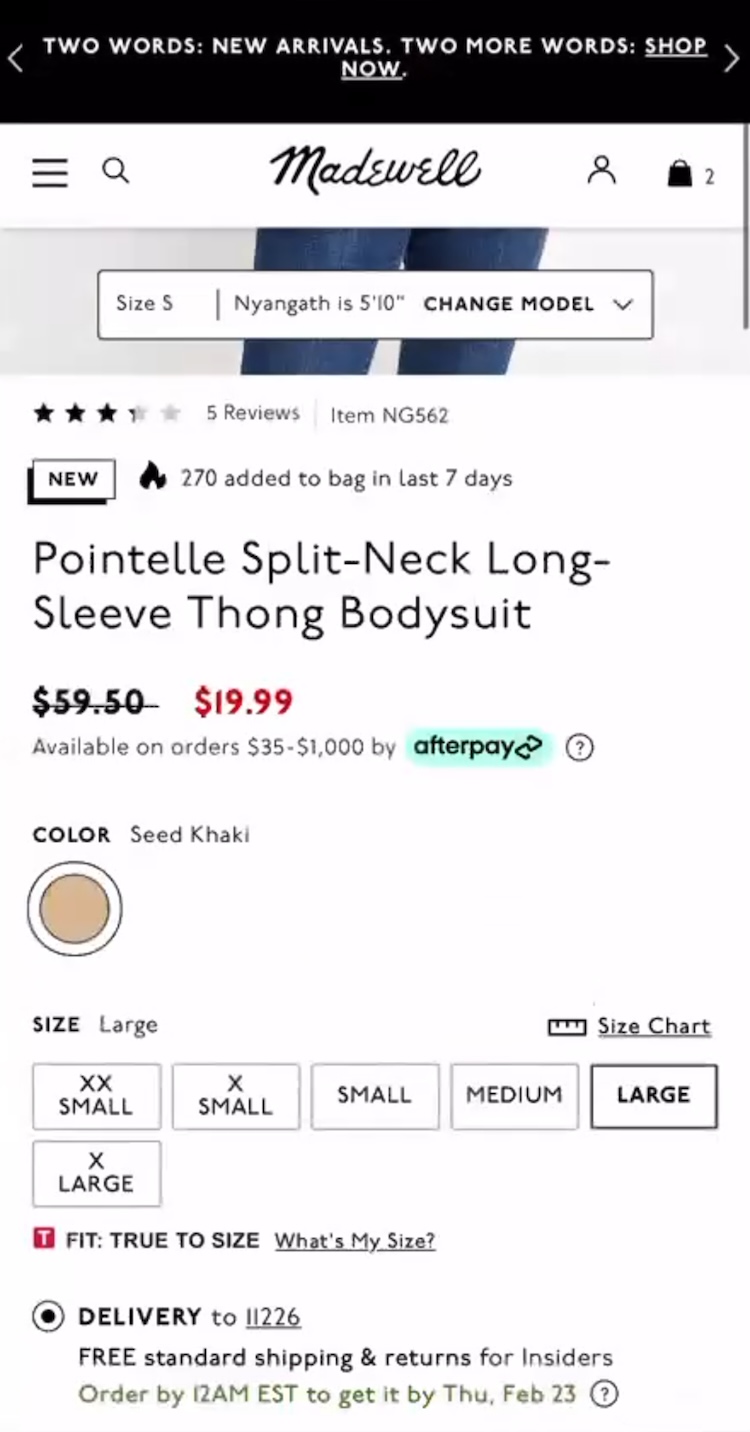Screen dimensions: 750x1432
Task: Select size X Large
Action: tap(96, 1173)
